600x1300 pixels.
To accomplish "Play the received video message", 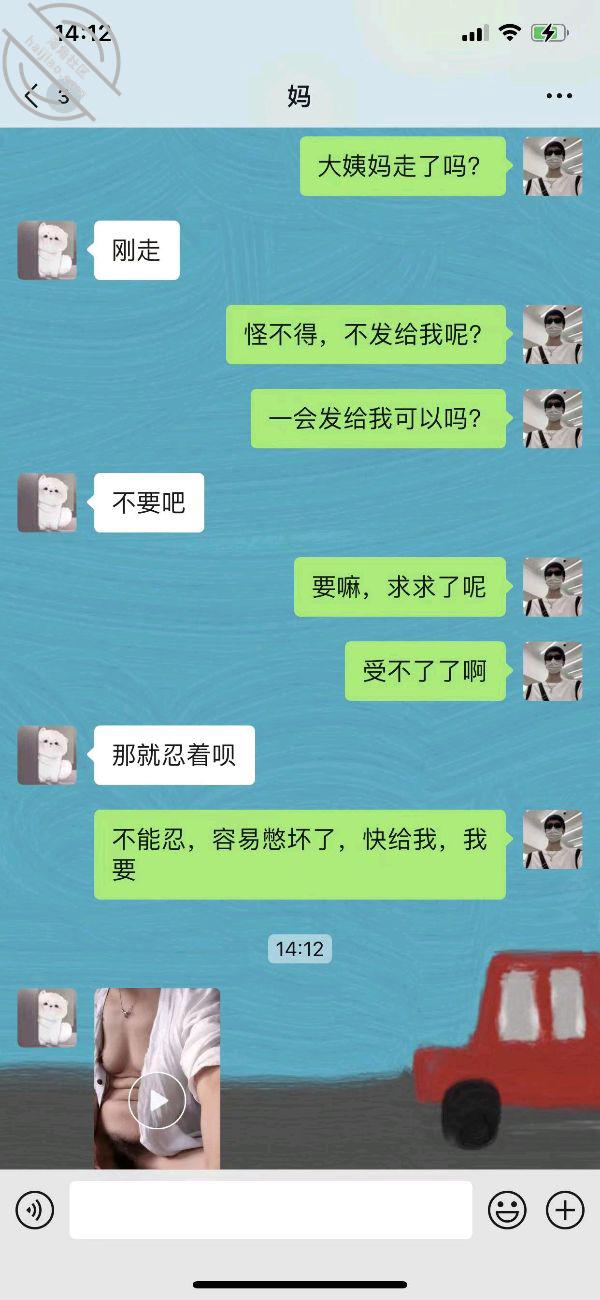I will point(157,1100).
